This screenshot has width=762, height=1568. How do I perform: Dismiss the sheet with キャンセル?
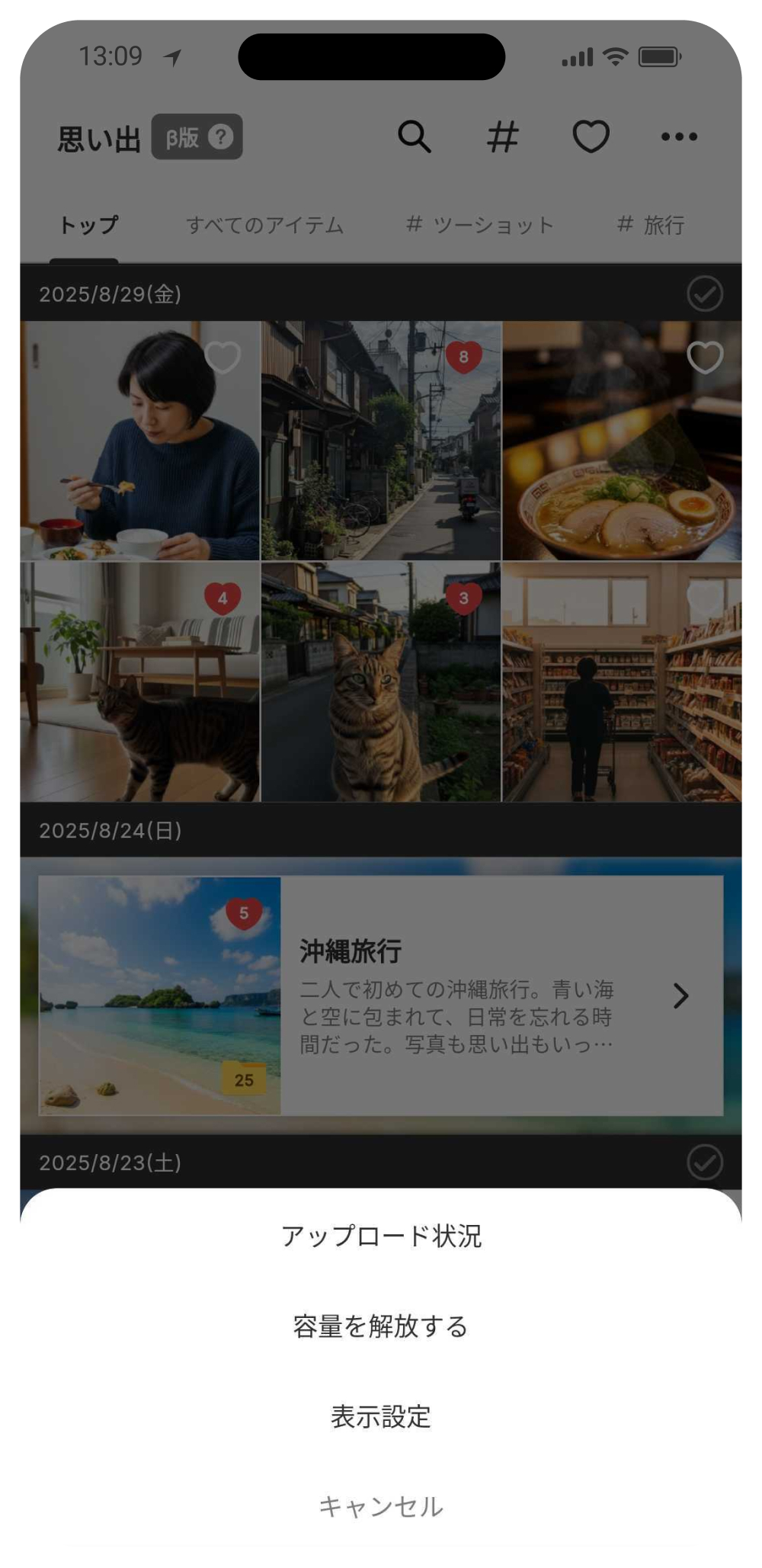point(380,1505)
